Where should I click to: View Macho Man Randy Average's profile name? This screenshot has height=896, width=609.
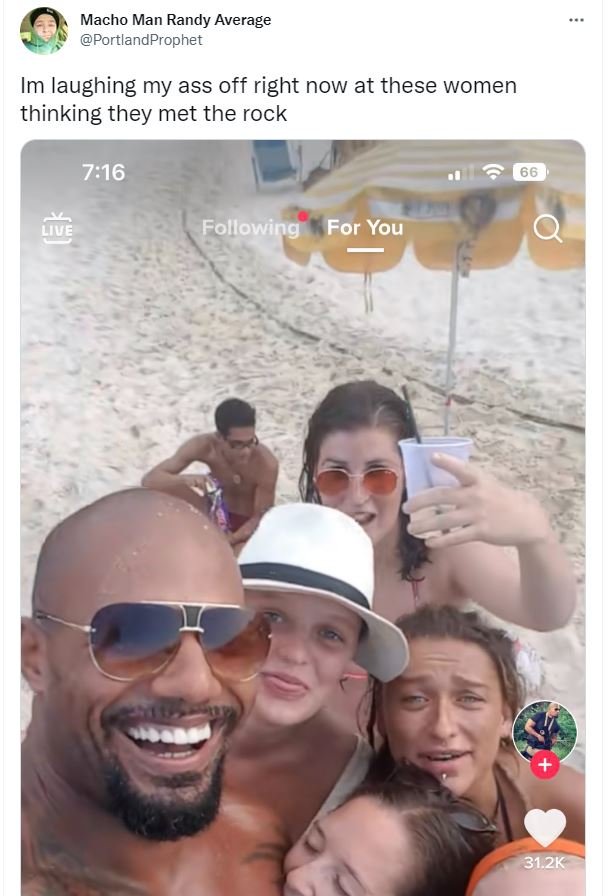point(175,20)
